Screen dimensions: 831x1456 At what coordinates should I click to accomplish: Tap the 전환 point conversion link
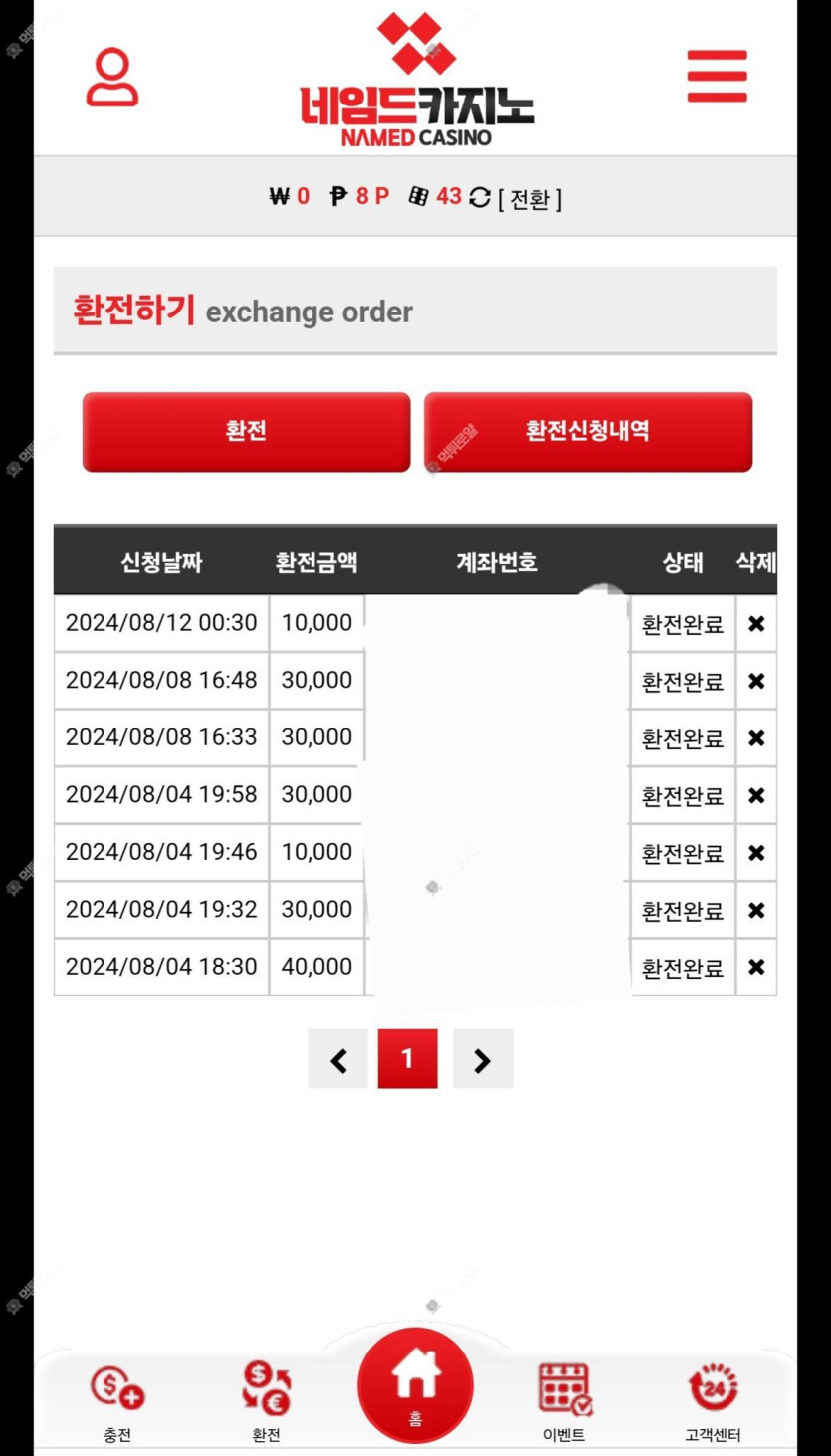click(529, 198)
